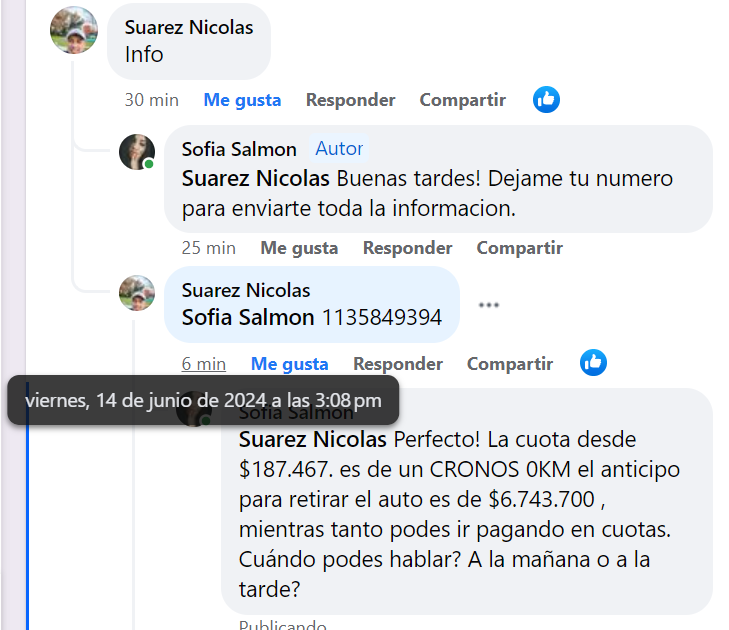
Task: Open Sofia Salmon's profile name in reply
Action: coord(239,149)
